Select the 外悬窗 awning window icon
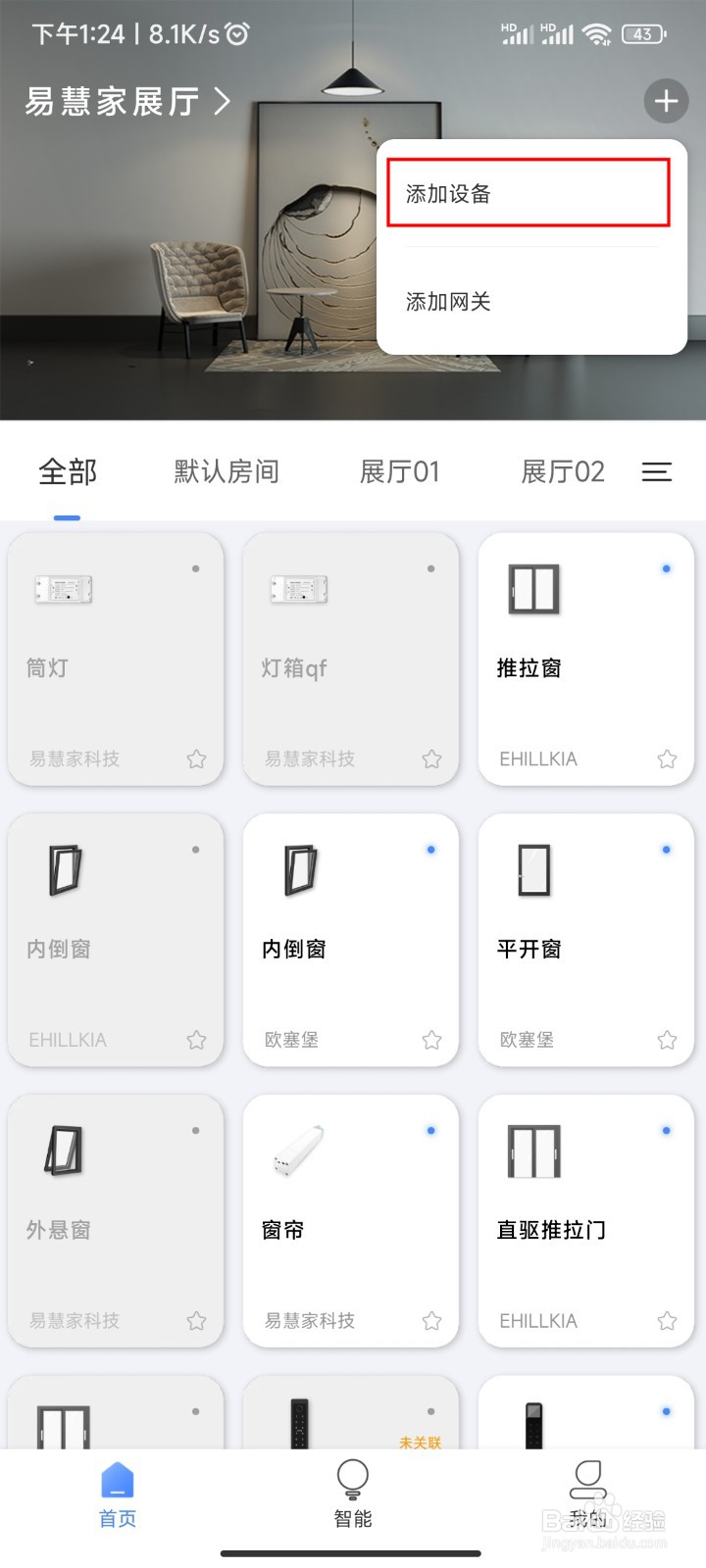This screenshot has height=1568, width=706. tap(64, 1151)
